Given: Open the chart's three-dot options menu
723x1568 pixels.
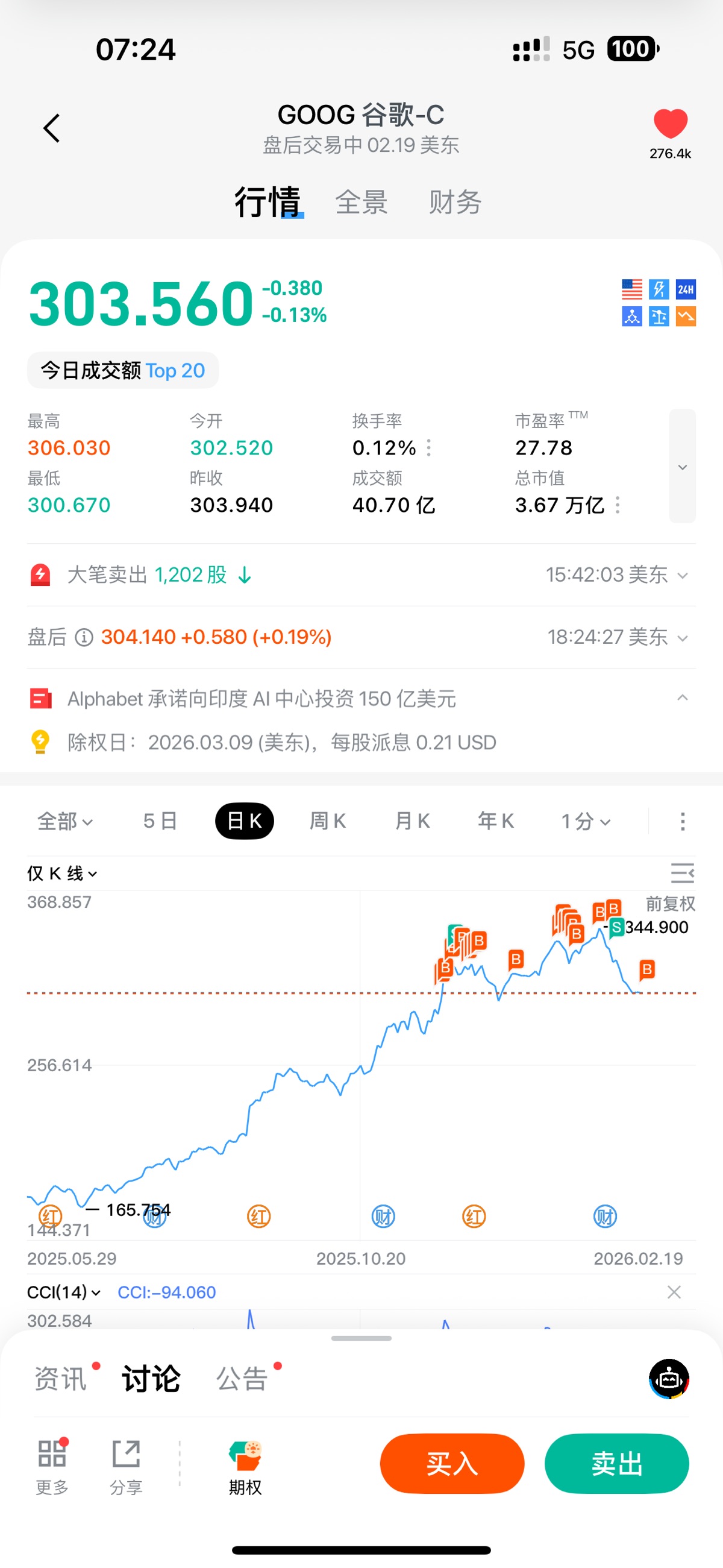Looking at the screenshot, I should pyautogui.click(x=682, y=821).
